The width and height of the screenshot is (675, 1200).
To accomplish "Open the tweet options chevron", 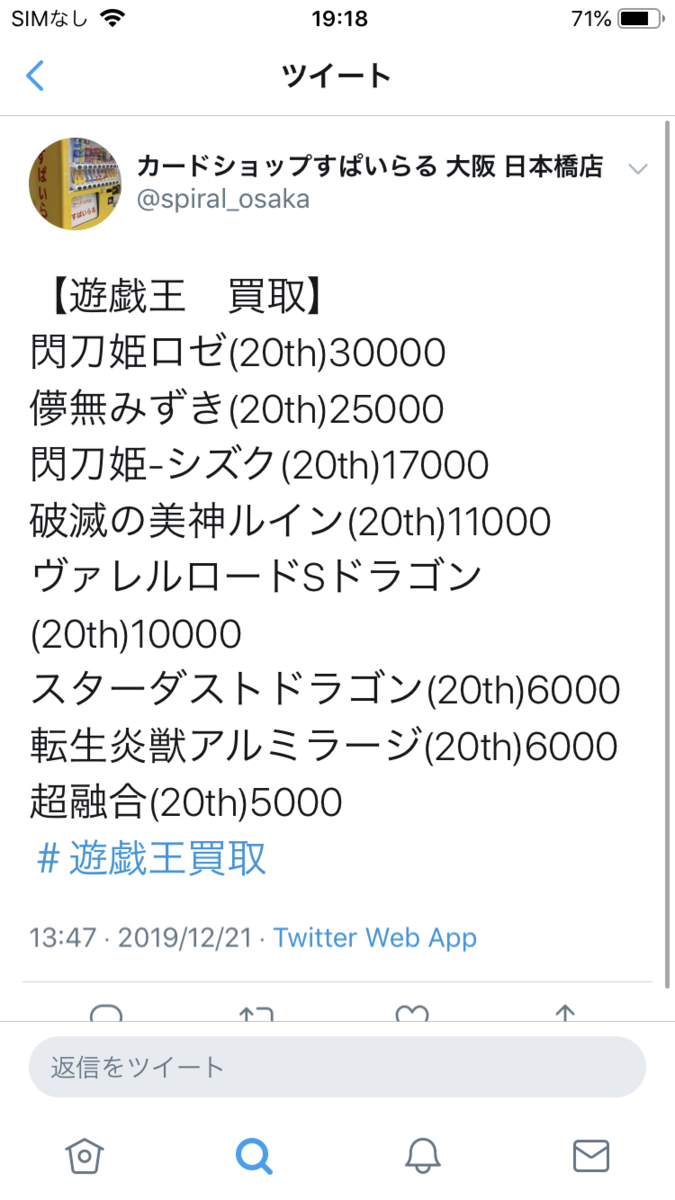I will point(637,169).
